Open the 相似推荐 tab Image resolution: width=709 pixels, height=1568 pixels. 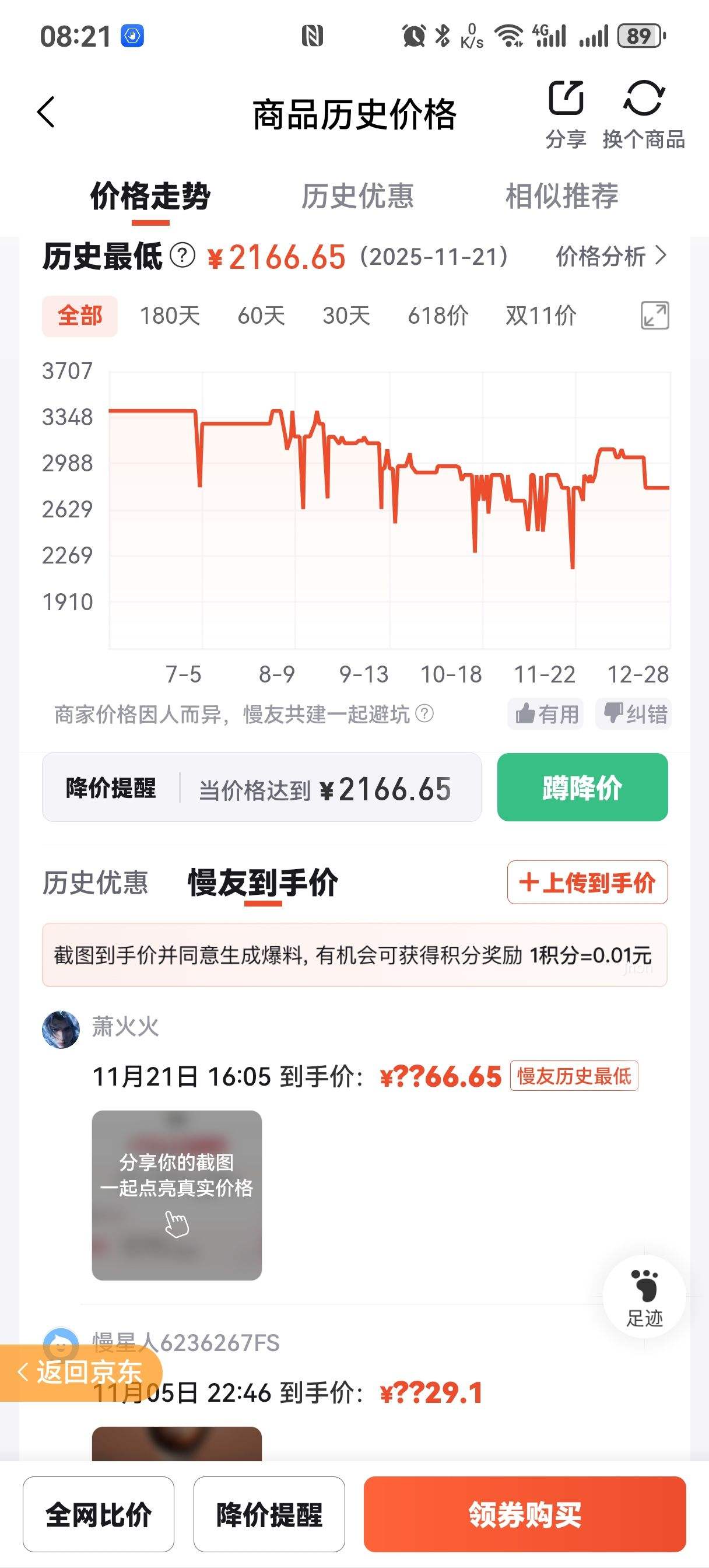pyautogui.click(x=561, y=196)
